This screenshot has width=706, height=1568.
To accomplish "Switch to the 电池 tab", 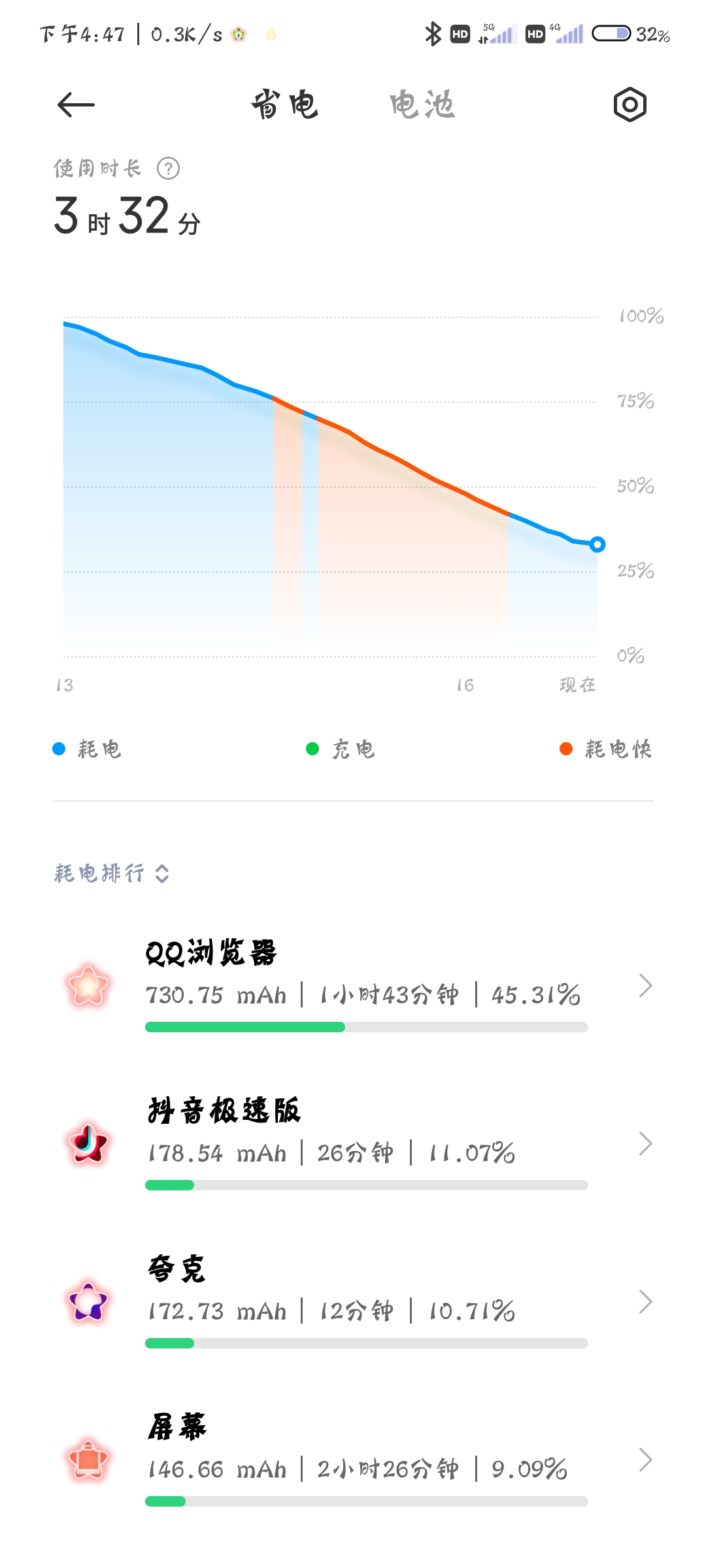I will (x=422, y=105).
